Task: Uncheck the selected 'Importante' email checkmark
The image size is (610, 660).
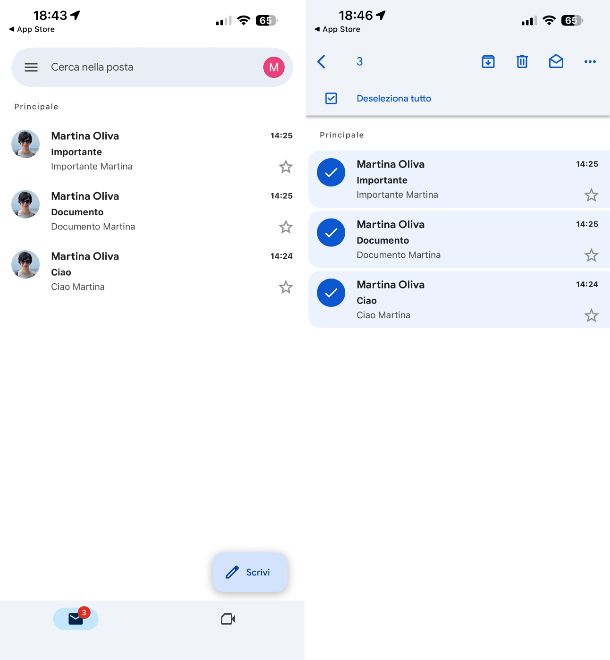Action: click(x=331, y=173)
